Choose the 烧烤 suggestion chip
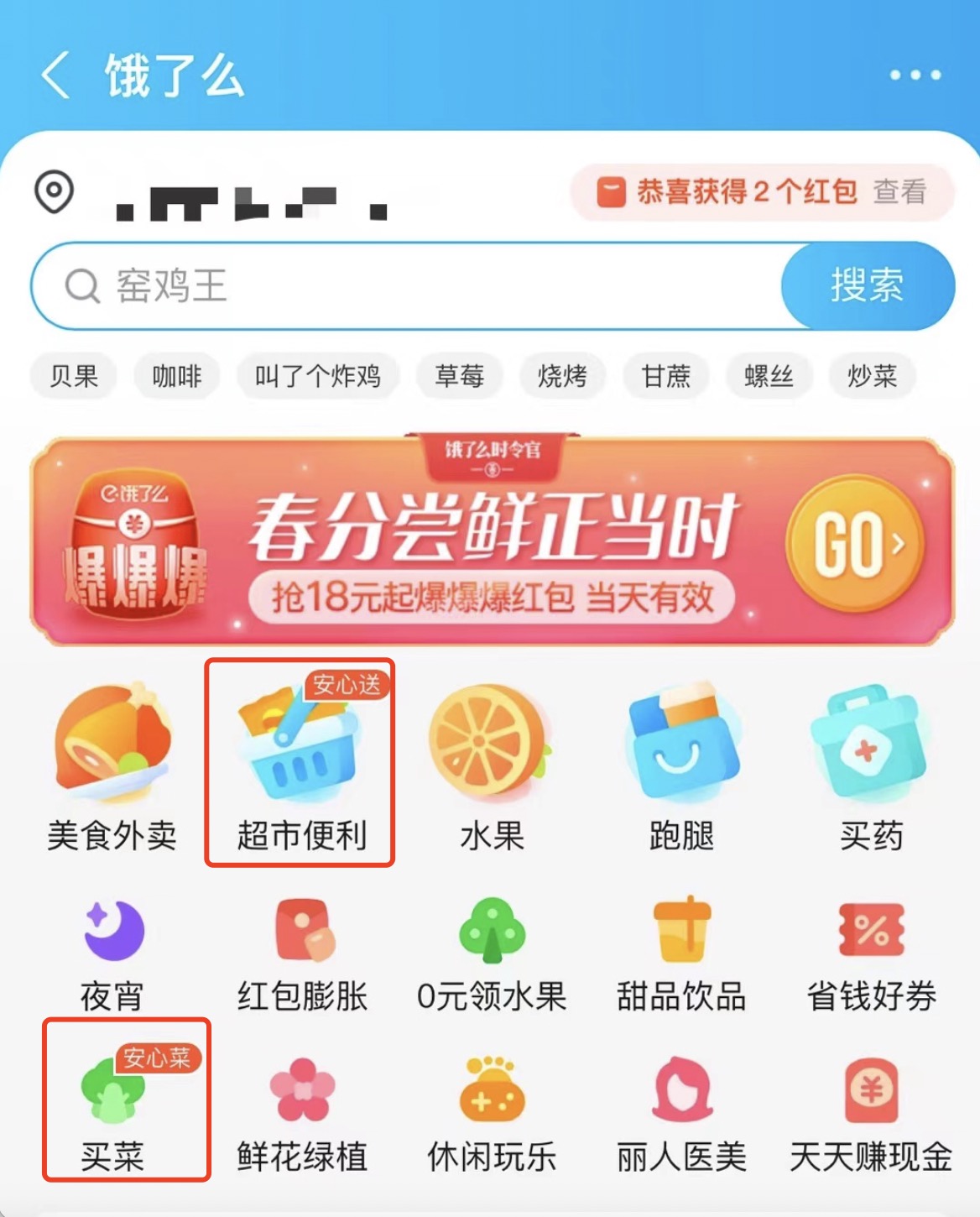The width and height of the screenshot is (980, 1217). pos(562,375)
